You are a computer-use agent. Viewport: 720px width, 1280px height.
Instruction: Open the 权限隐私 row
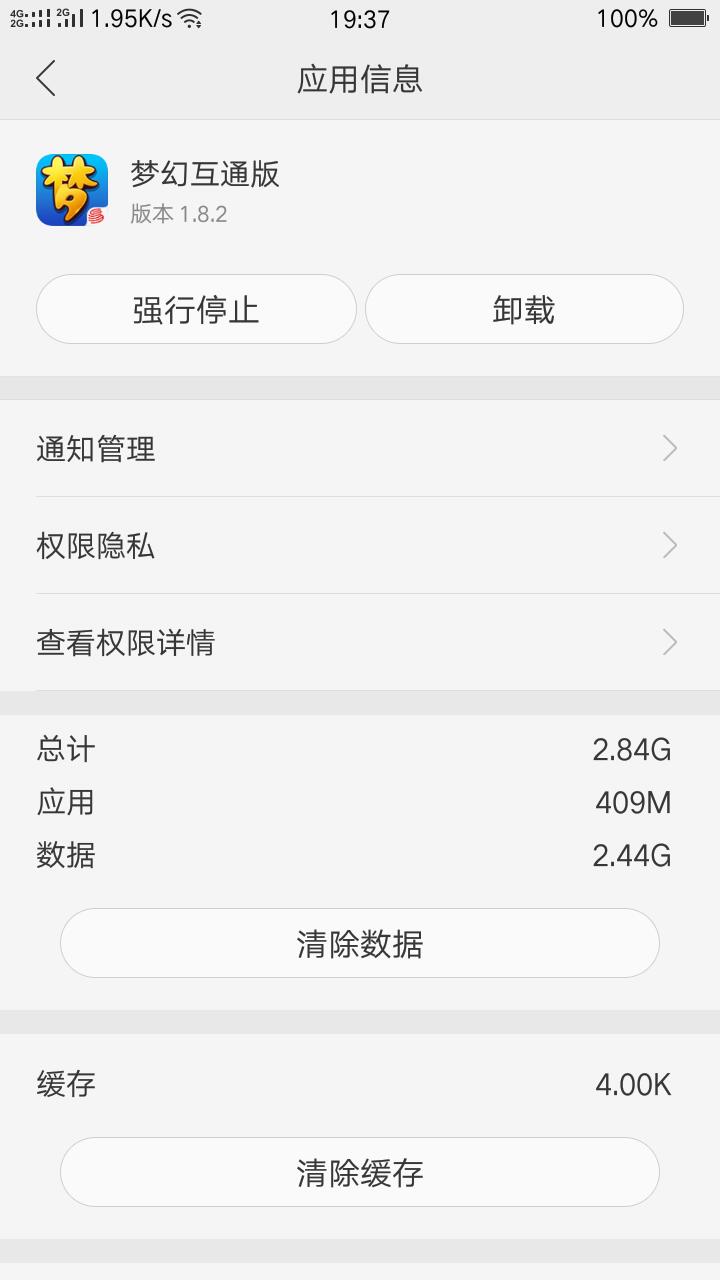358,546
